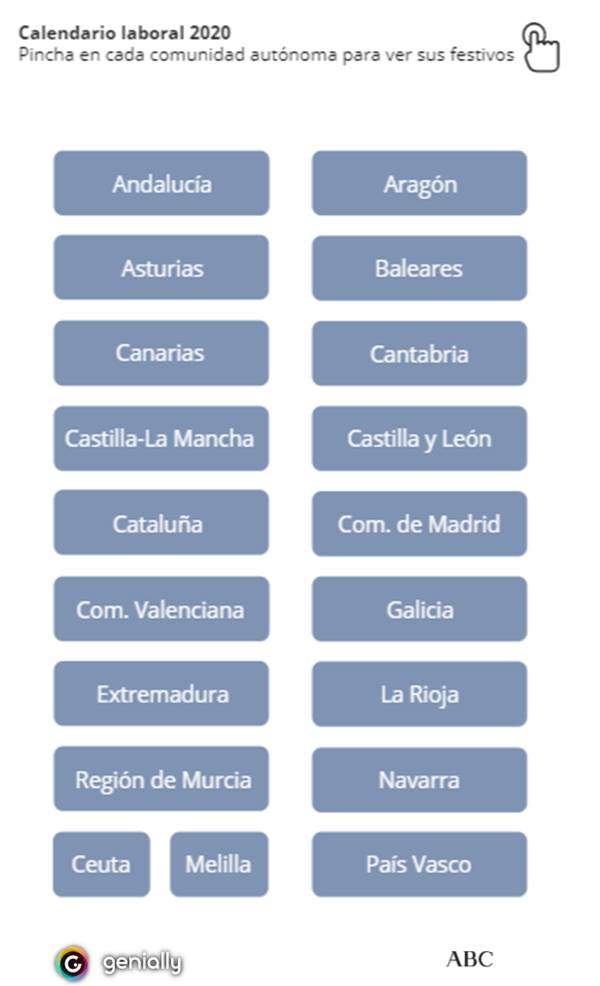Open the Com. de Madrid calendar
Viewport: 600px width, 986px height.
(x=419, y=524)
